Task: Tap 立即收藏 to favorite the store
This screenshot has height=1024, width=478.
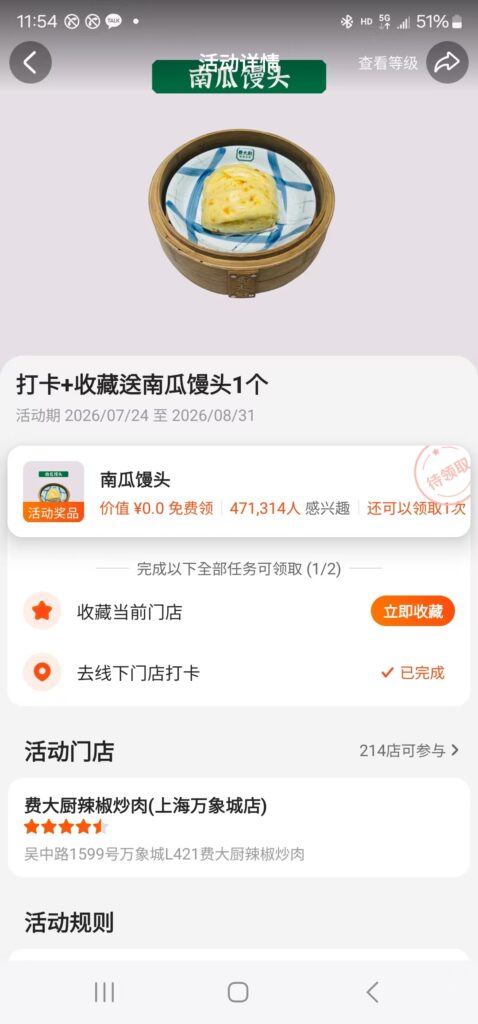Action: click(413, 611)
